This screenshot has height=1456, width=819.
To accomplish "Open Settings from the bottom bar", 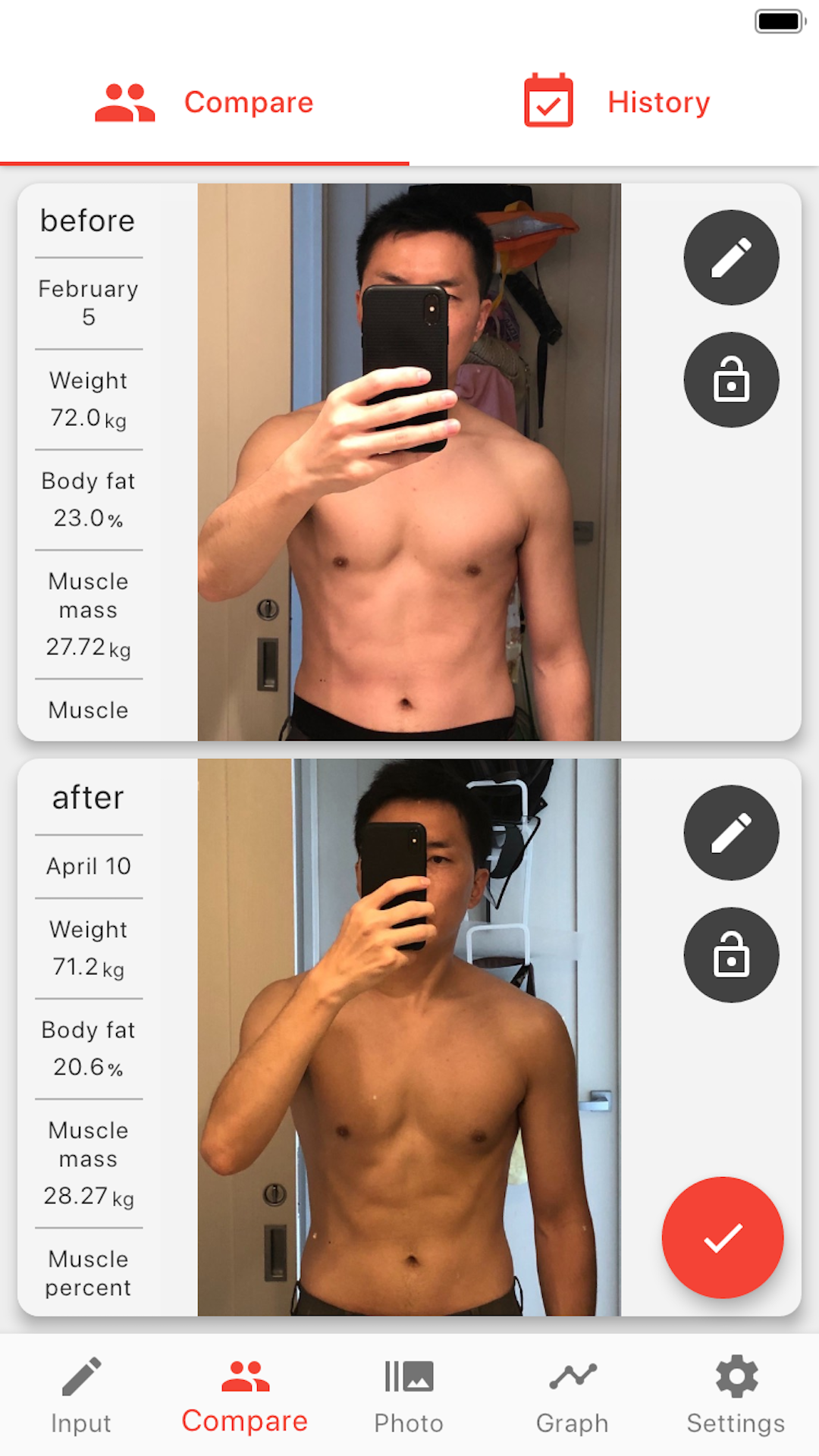I will pyautogui.click(x=736, y=1395).
